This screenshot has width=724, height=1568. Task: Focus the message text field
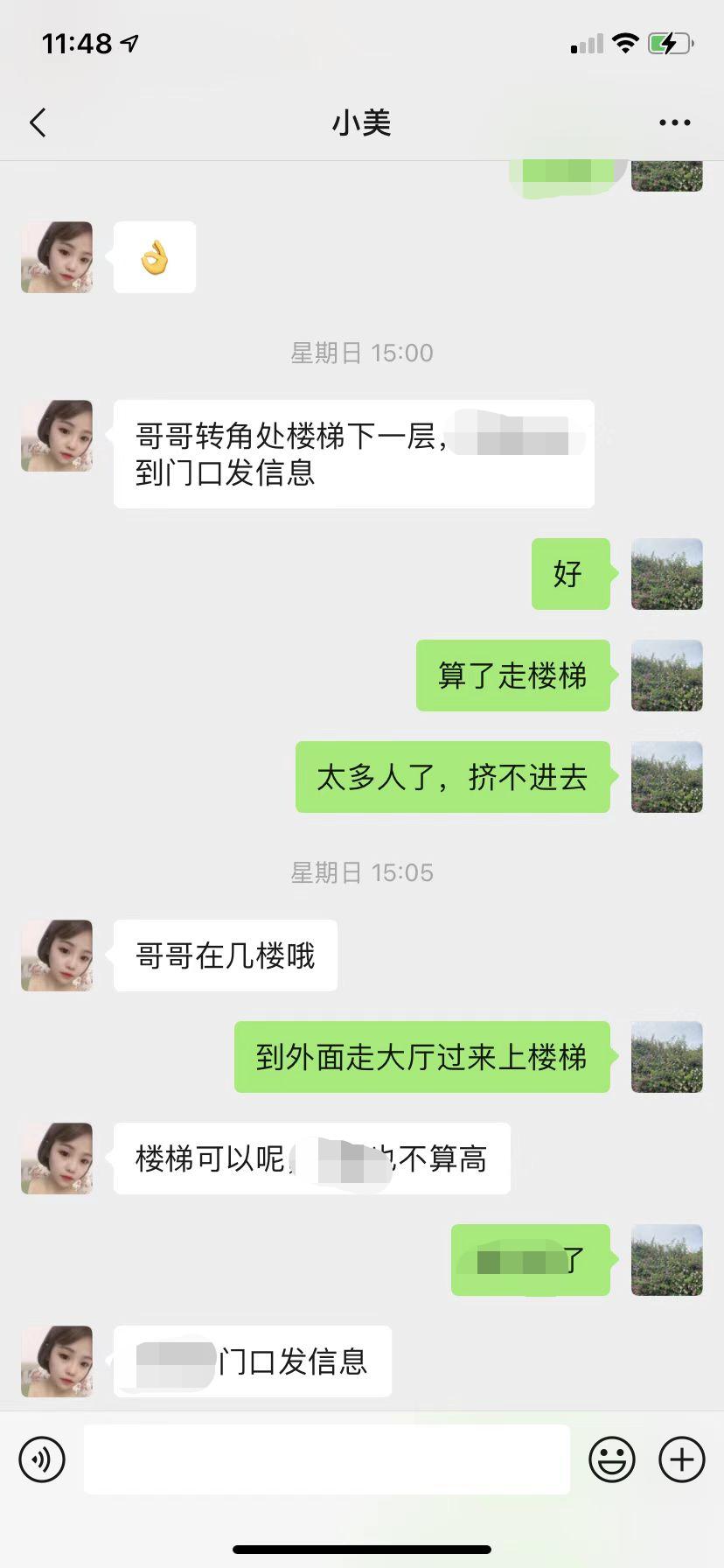point(326,1459)
